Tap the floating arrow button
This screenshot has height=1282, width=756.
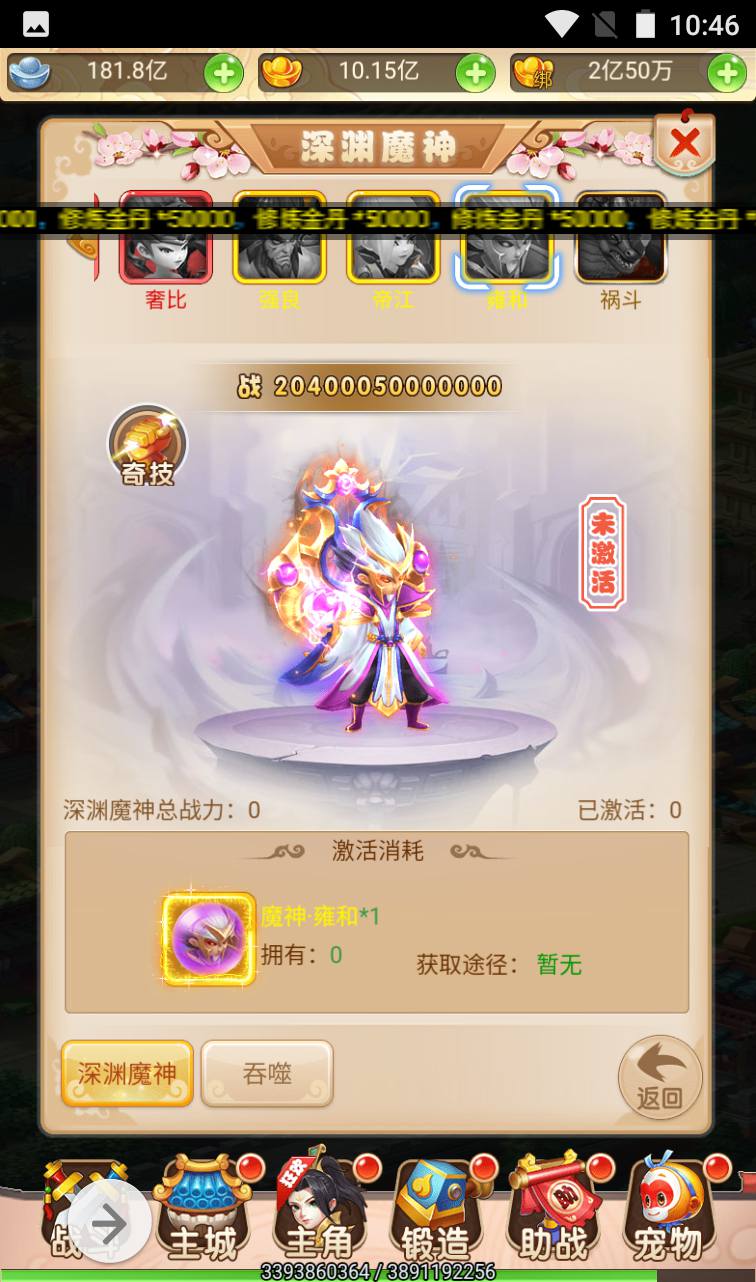[x=108, y=1223]
